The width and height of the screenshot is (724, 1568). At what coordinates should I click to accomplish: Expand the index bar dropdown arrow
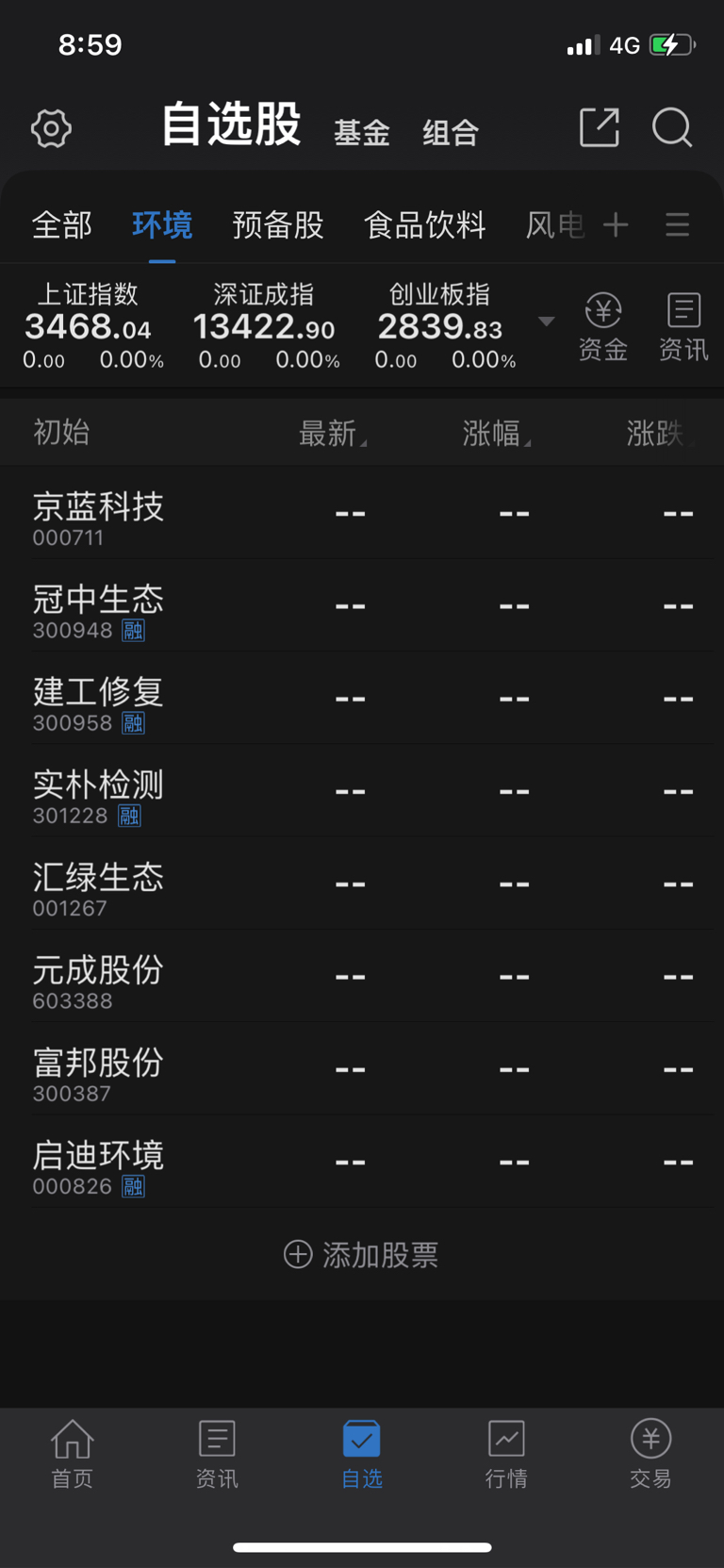coord(546,322)
